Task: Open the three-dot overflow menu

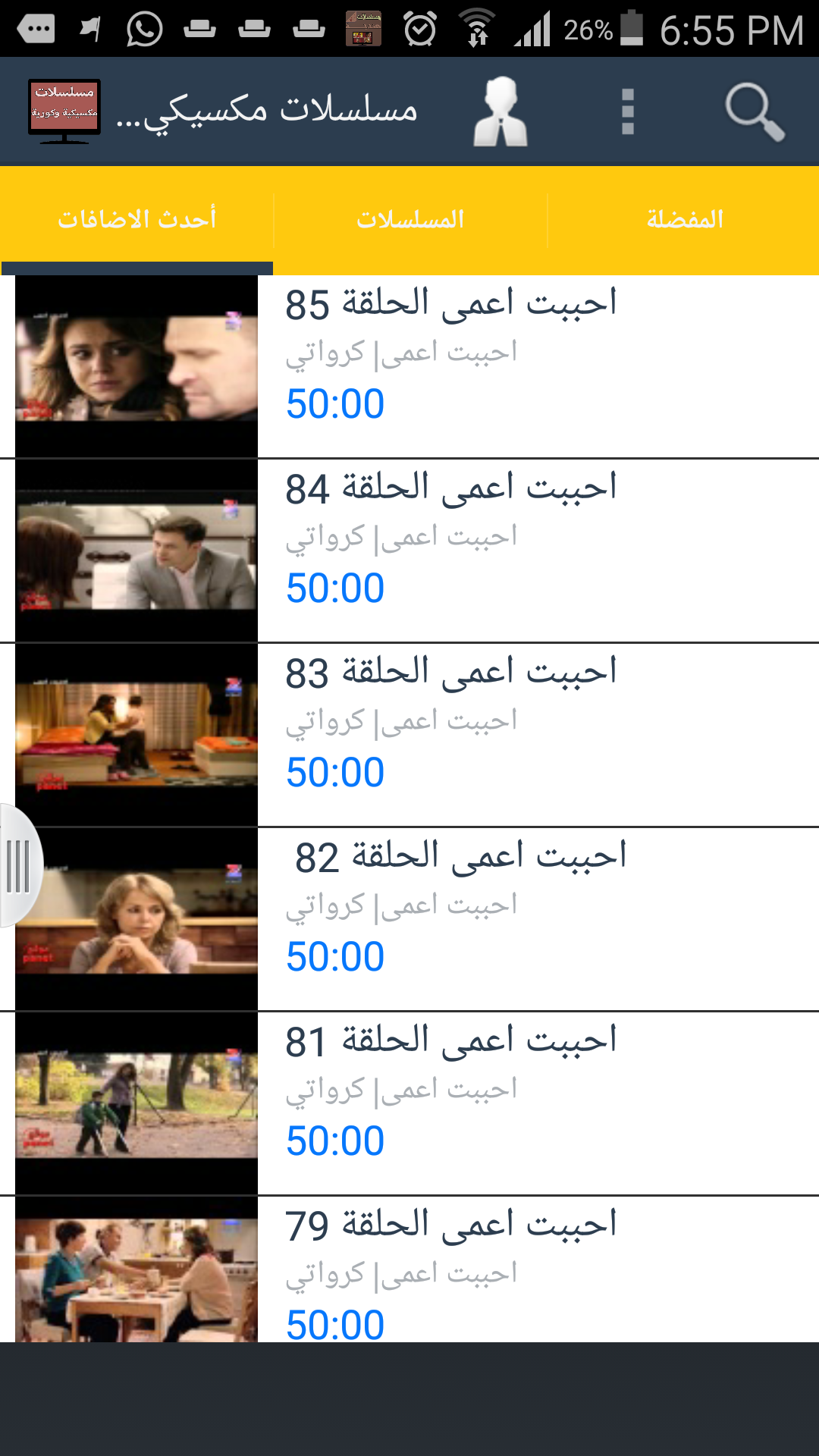Action: point(628,112)
